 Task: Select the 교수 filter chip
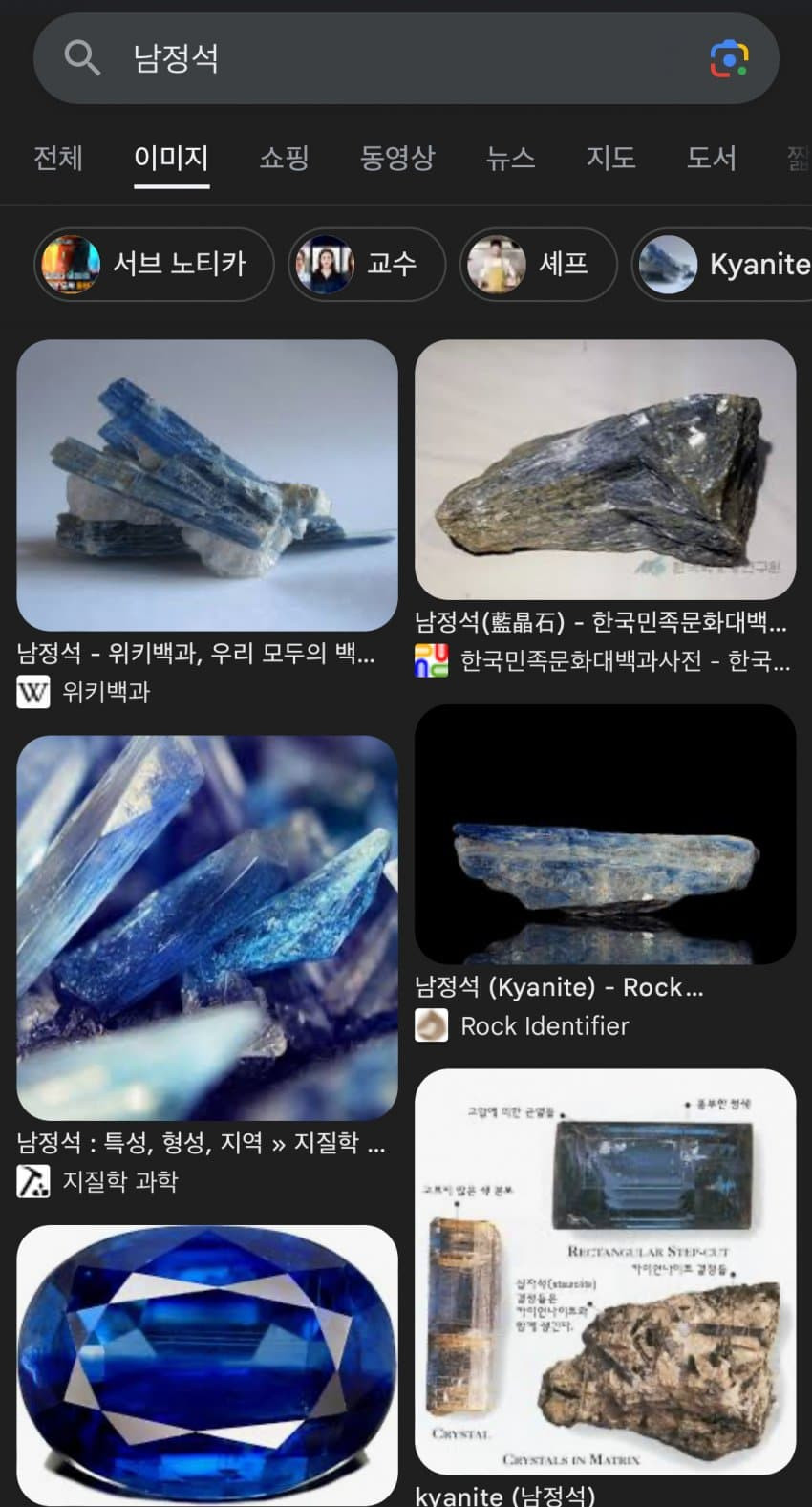(367, 264)
